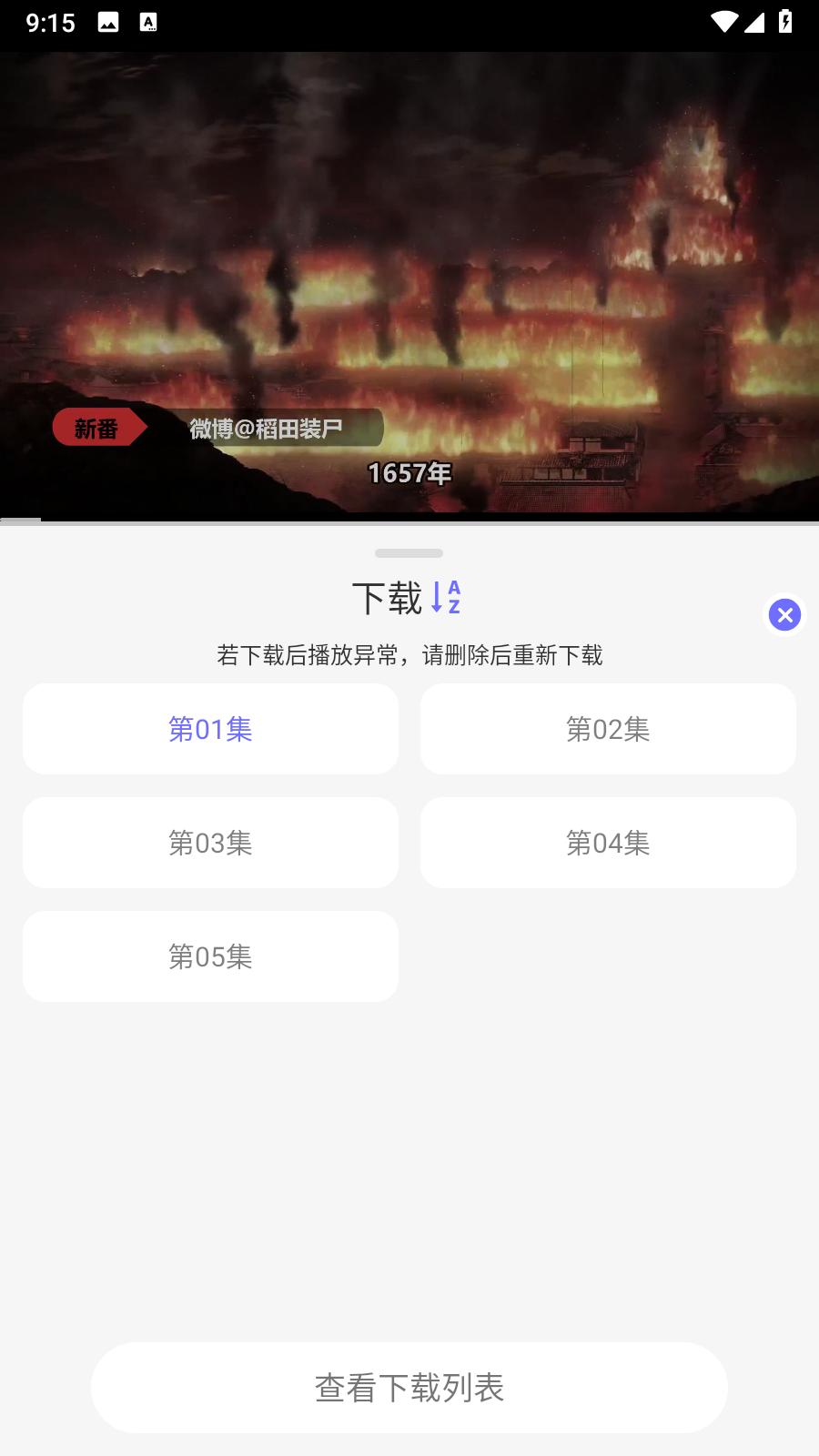Open 查看下载列表 to view downloads
This screenshot has width=819, height=1456.
pyautogui.click(x=409, y=1387)
